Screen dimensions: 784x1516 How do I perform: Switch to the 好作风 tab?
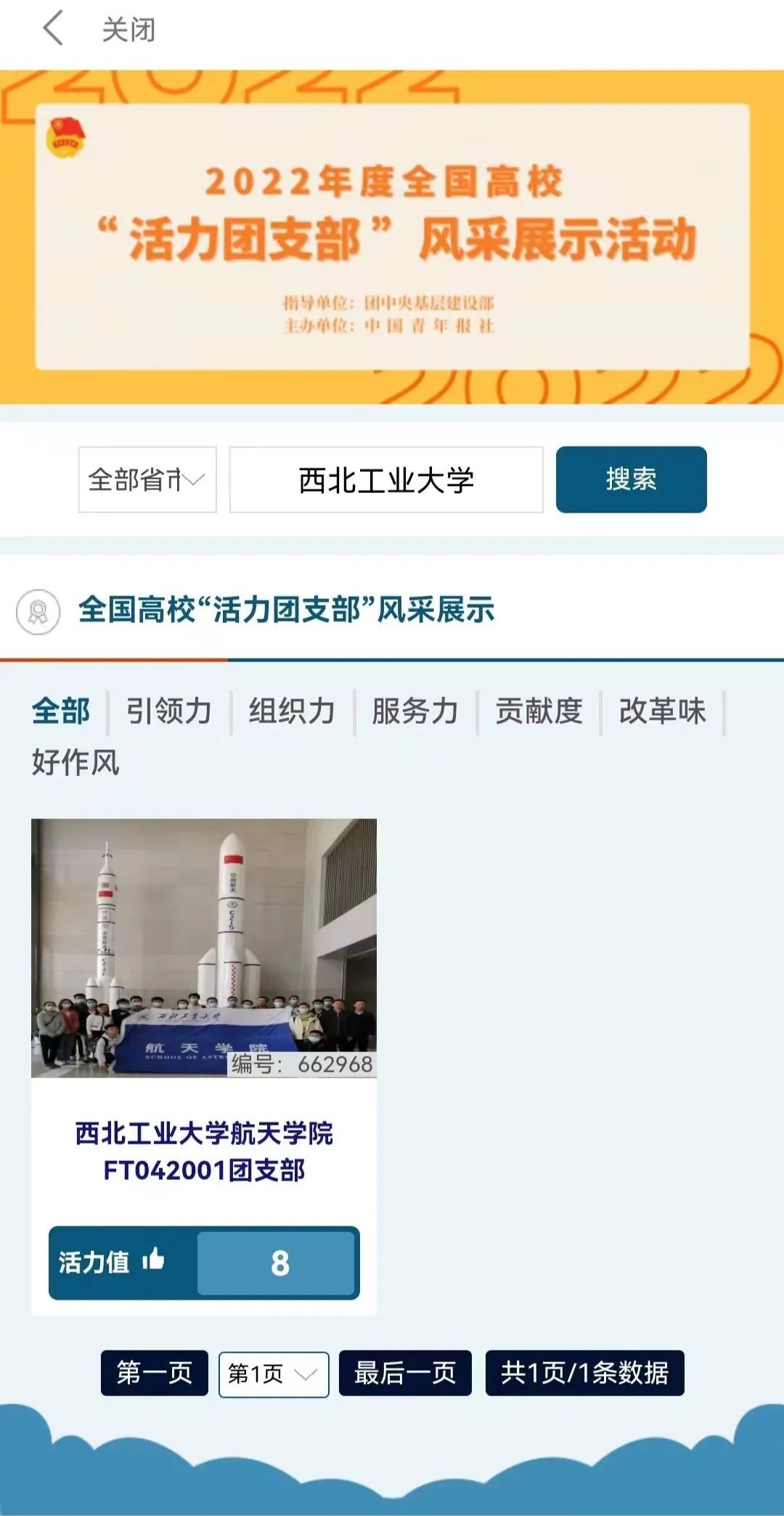75,762
